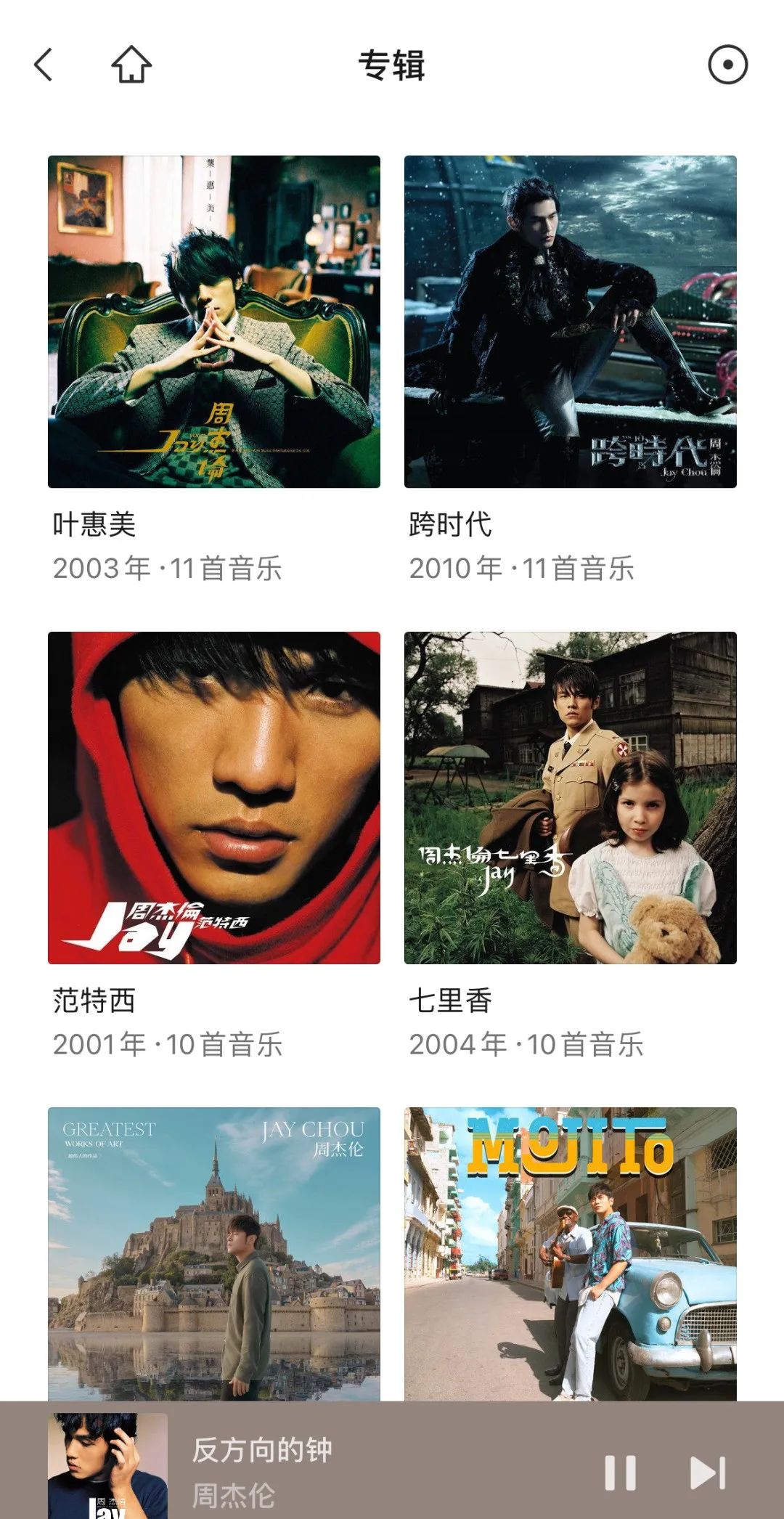Go back from the 专辑 page
784x1519 pixels.
[44, 65]
